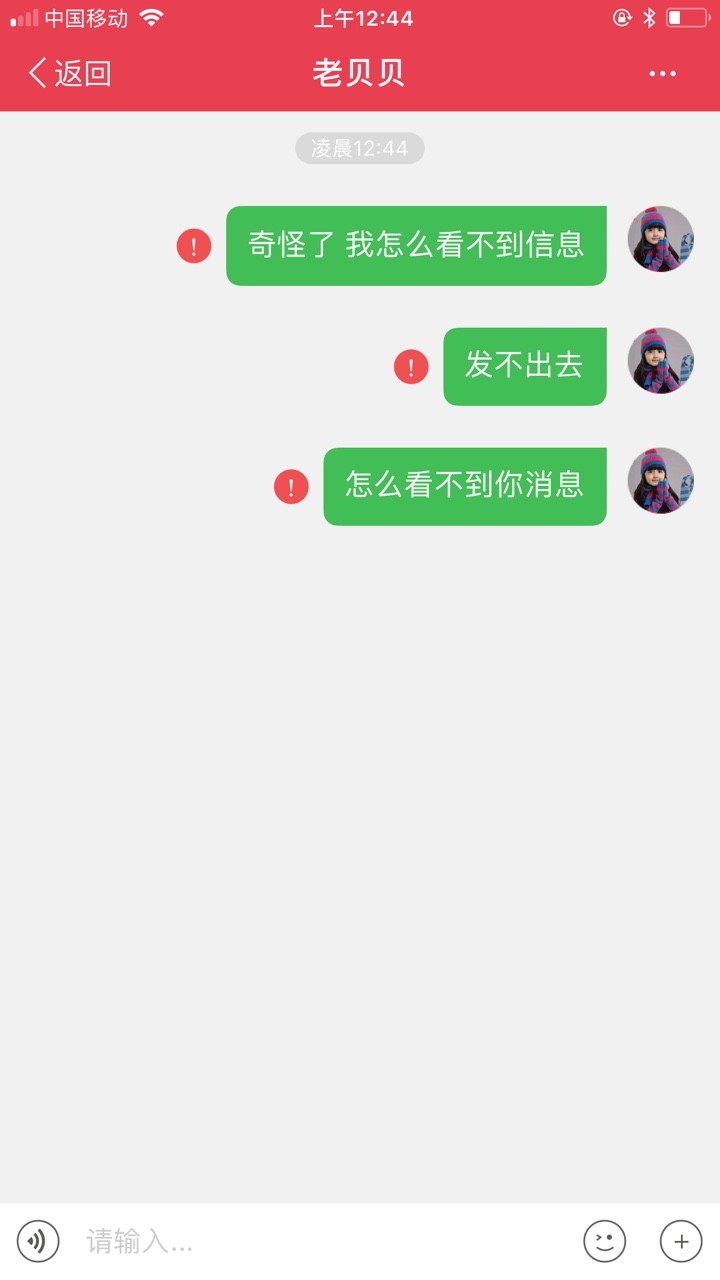This screenshot has width=720, height=1280.
Task: Go back using the 返回 button
Action: coord(70,73)
